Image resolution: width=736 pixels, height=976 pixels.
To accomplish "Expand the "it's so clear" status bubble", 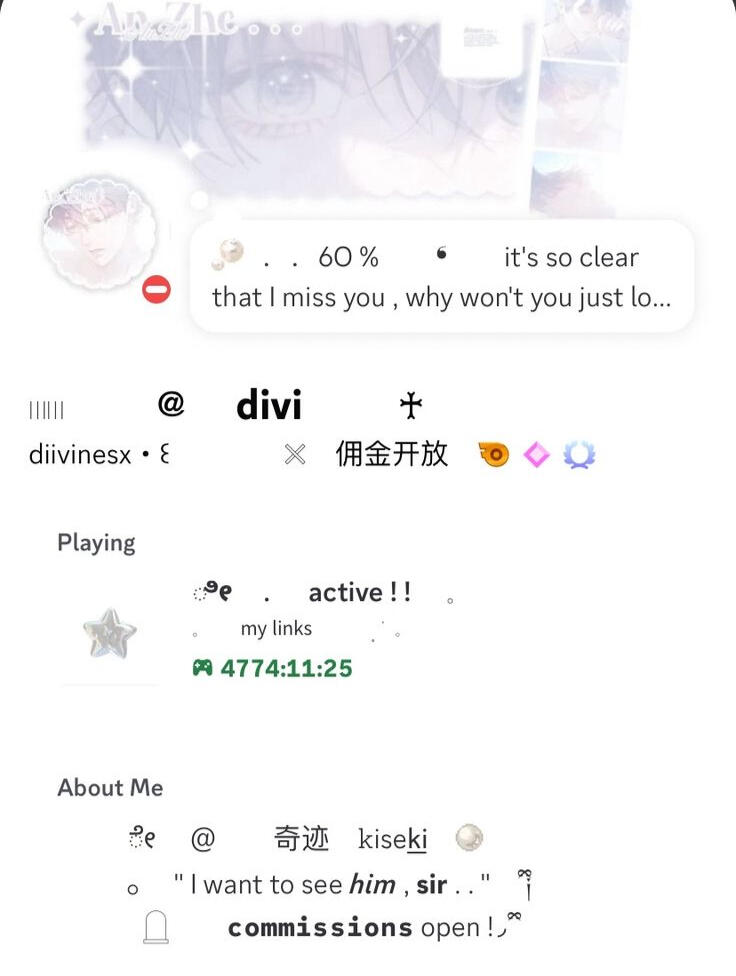I will coord(441,277).
